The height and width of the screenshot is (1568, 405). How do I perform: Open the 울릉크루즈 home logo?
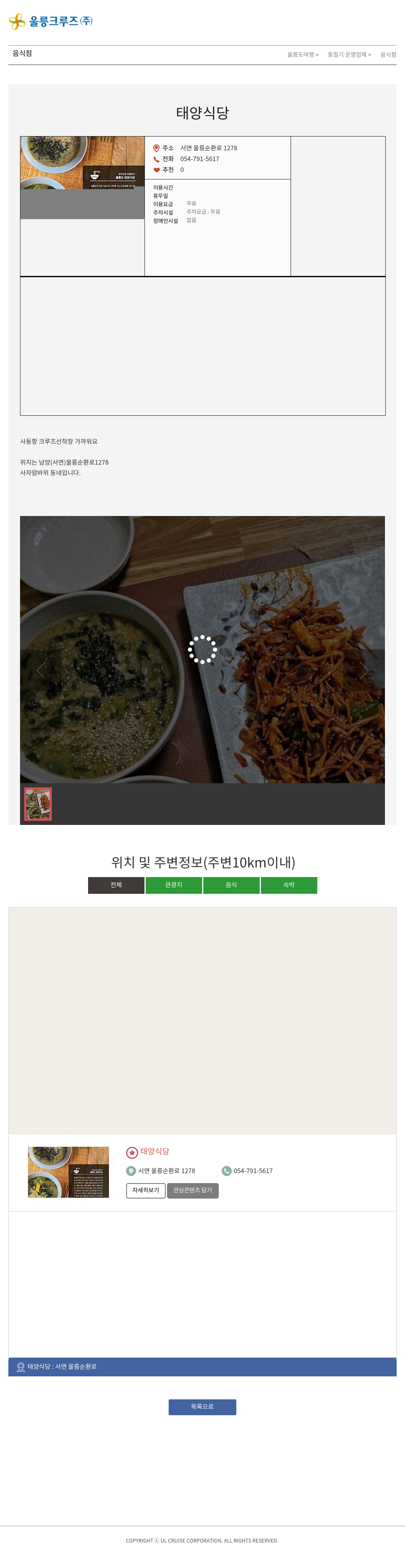[x=51, y=21]
